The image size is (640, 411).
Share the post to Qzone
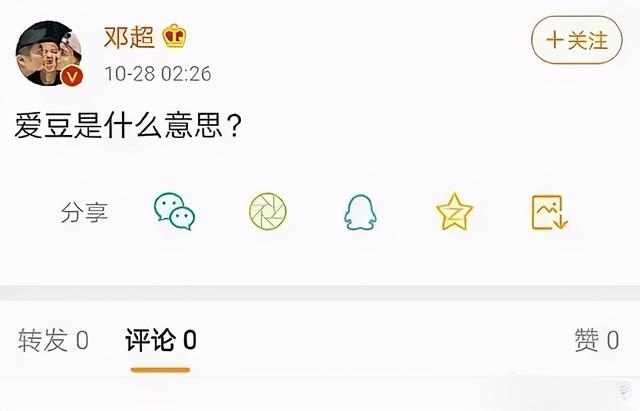[454, 211]
